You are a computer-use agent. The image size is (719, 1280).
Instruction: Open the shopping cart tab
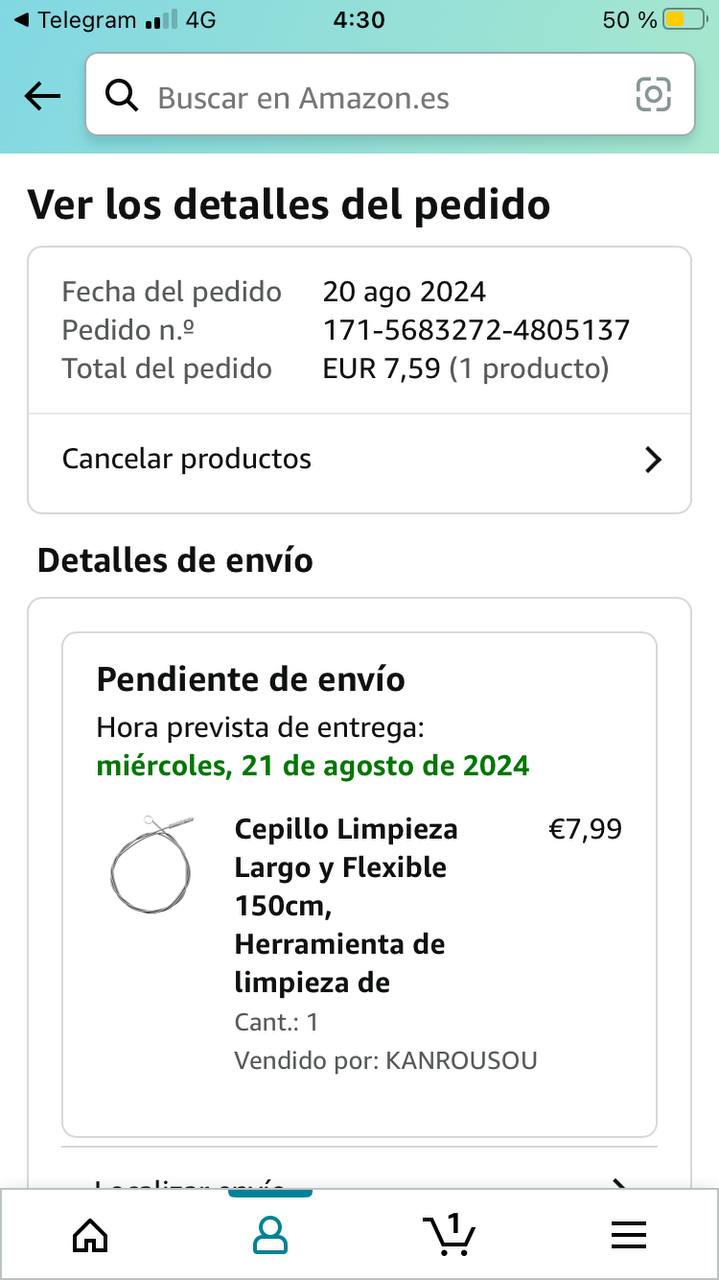point(449,1234)
